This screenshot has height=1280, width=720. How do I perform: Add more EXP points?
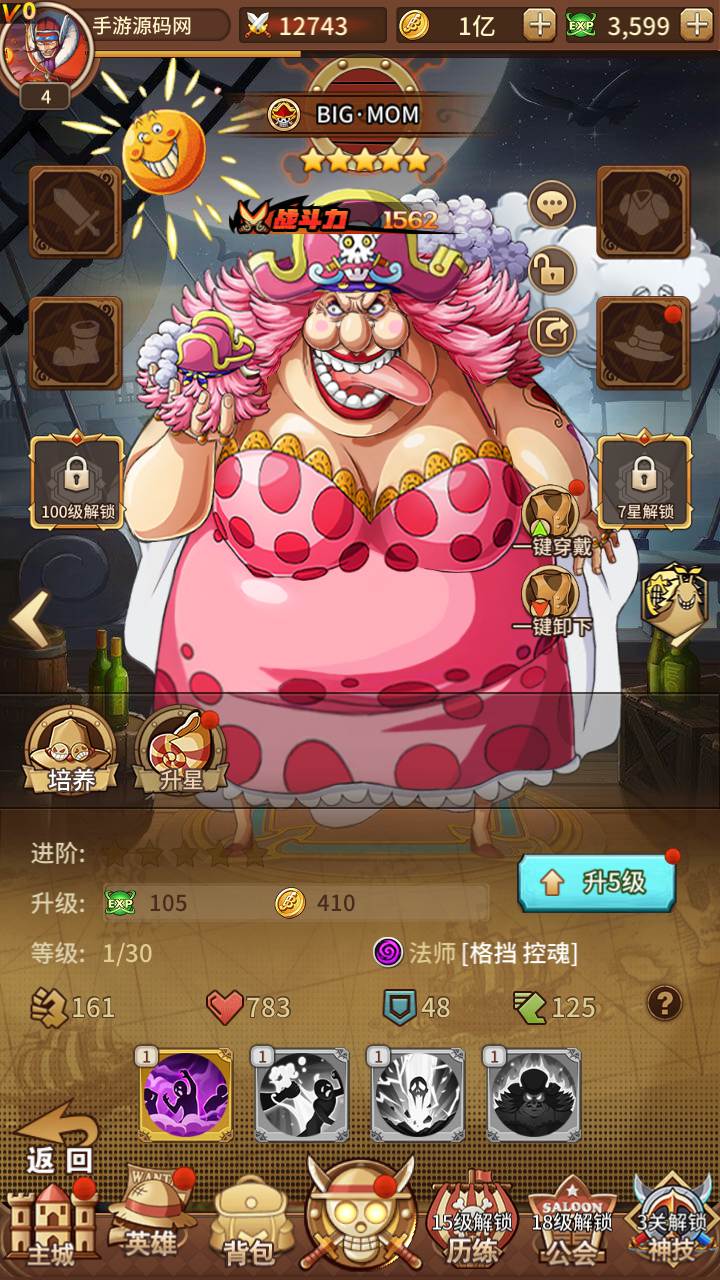click(695, 25)
